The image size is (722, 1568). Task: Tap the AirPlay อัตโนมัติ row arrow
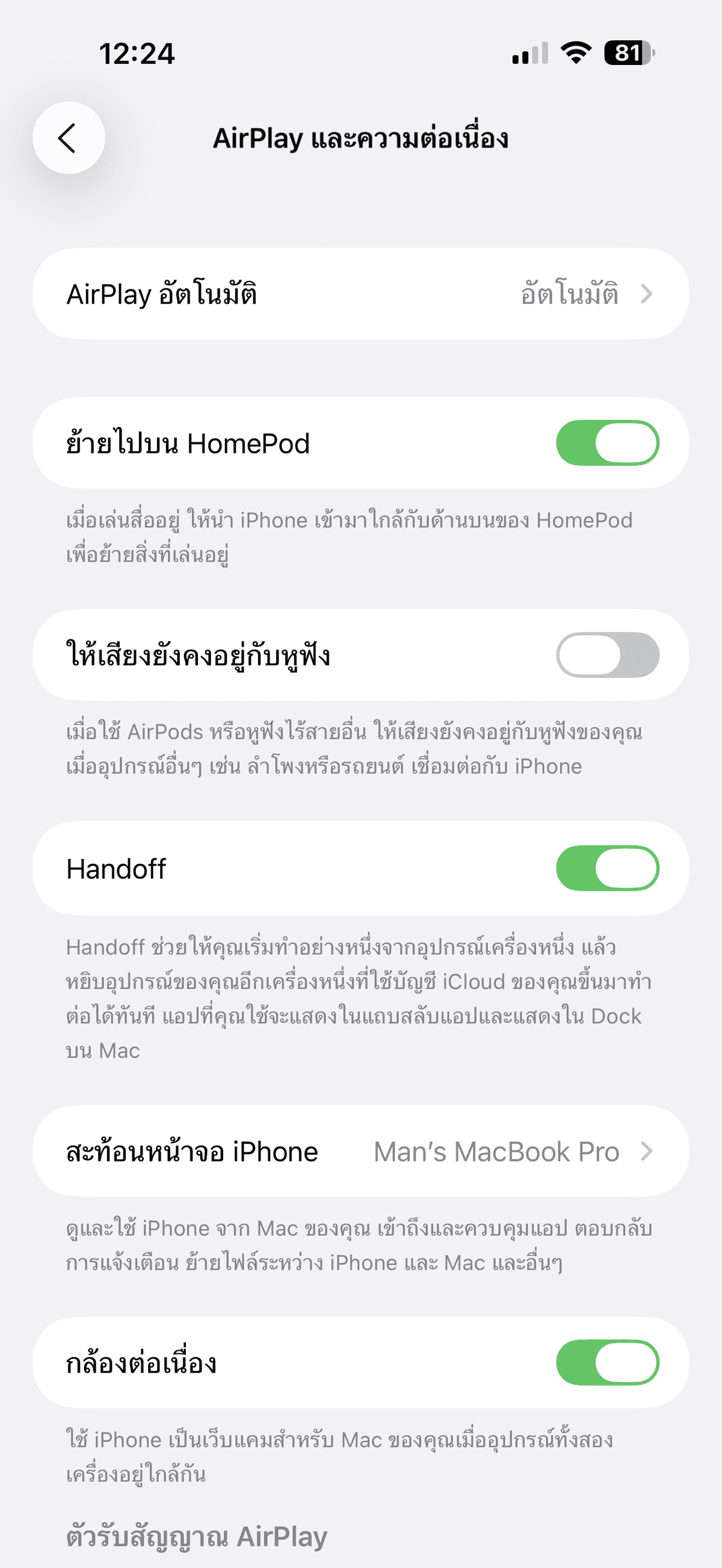(647, 295)
